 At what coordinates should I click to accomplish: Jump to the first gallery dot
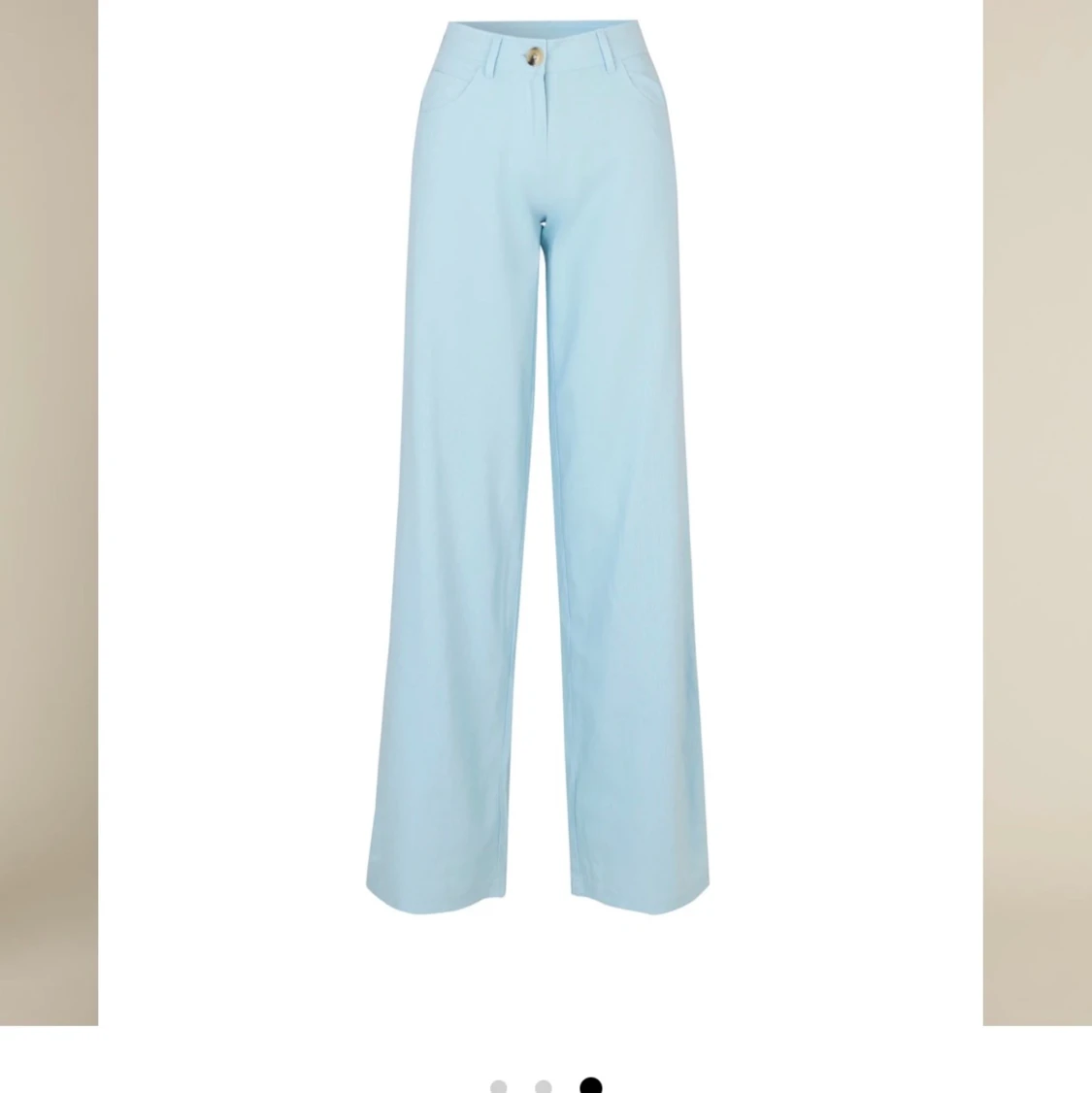coord(498,1086)
